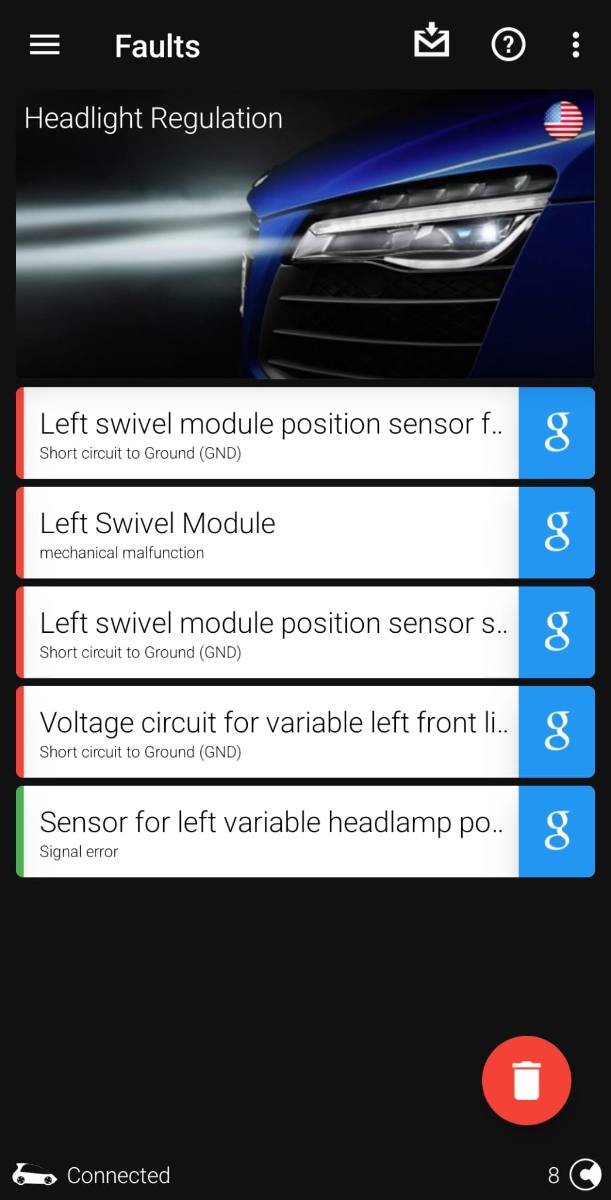
Task: Google search the Left Swivel Module fault
Action: point(556,533)
